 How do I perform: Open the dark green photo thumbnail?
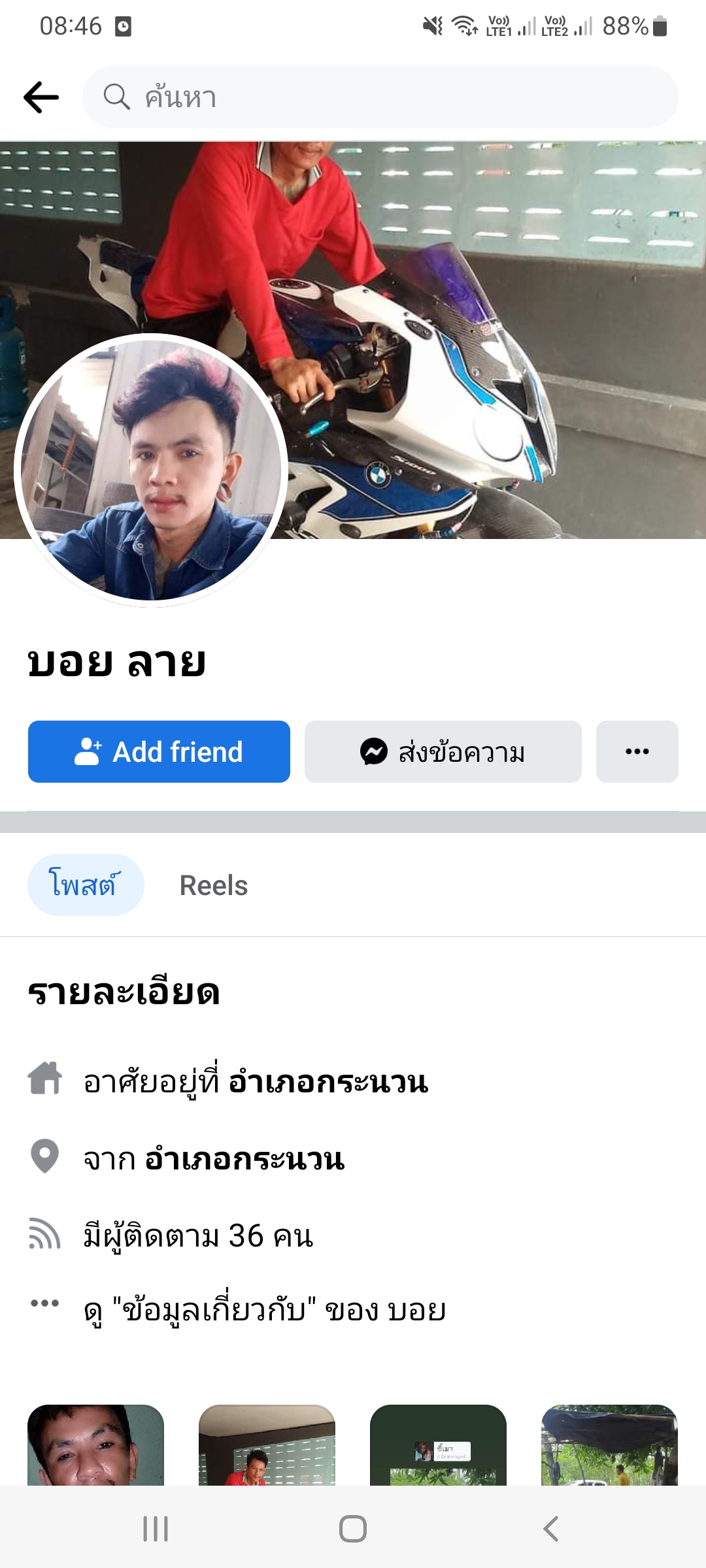pyautogui.click(x=438, y=1445)
